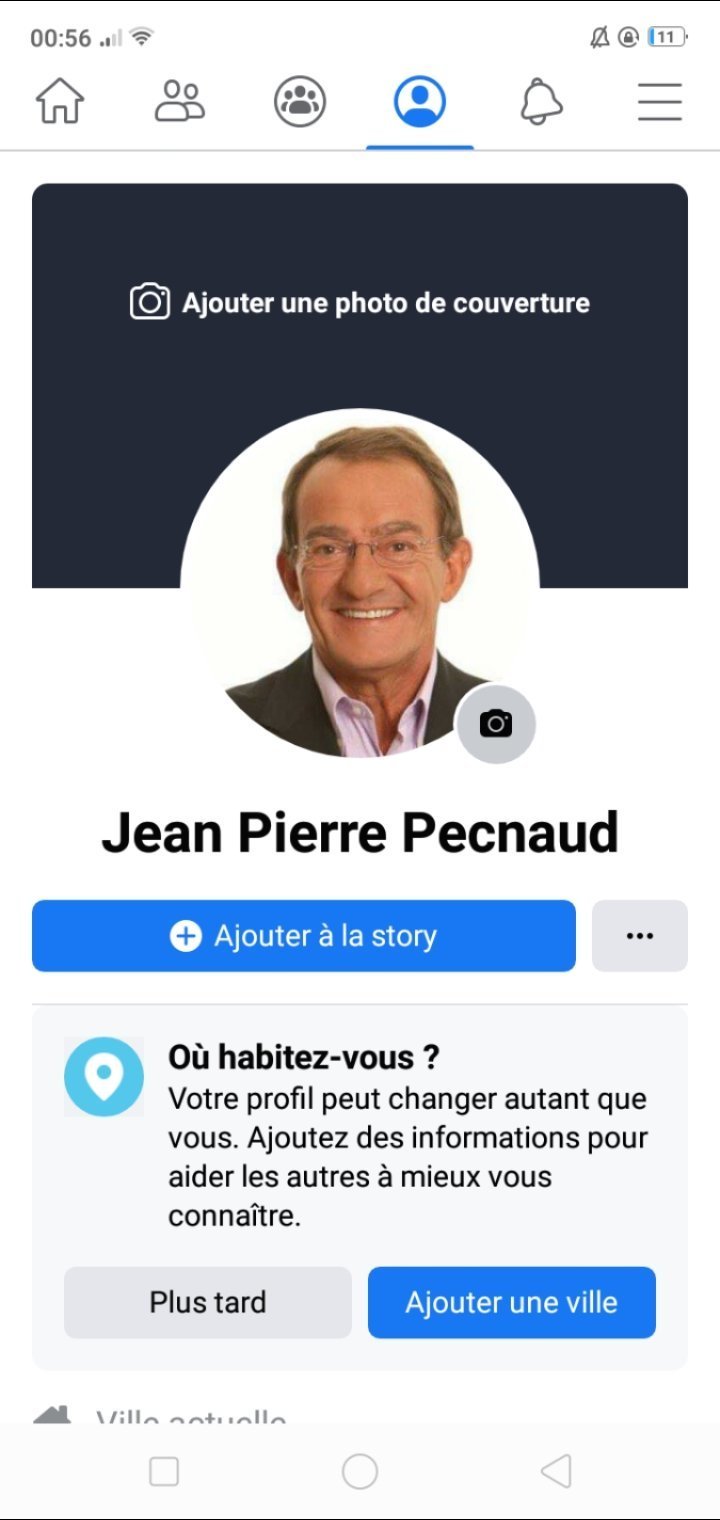Go to the Home feed tab
The width and height of the screenshot is (720, 1520).
(x=60, y=102)
